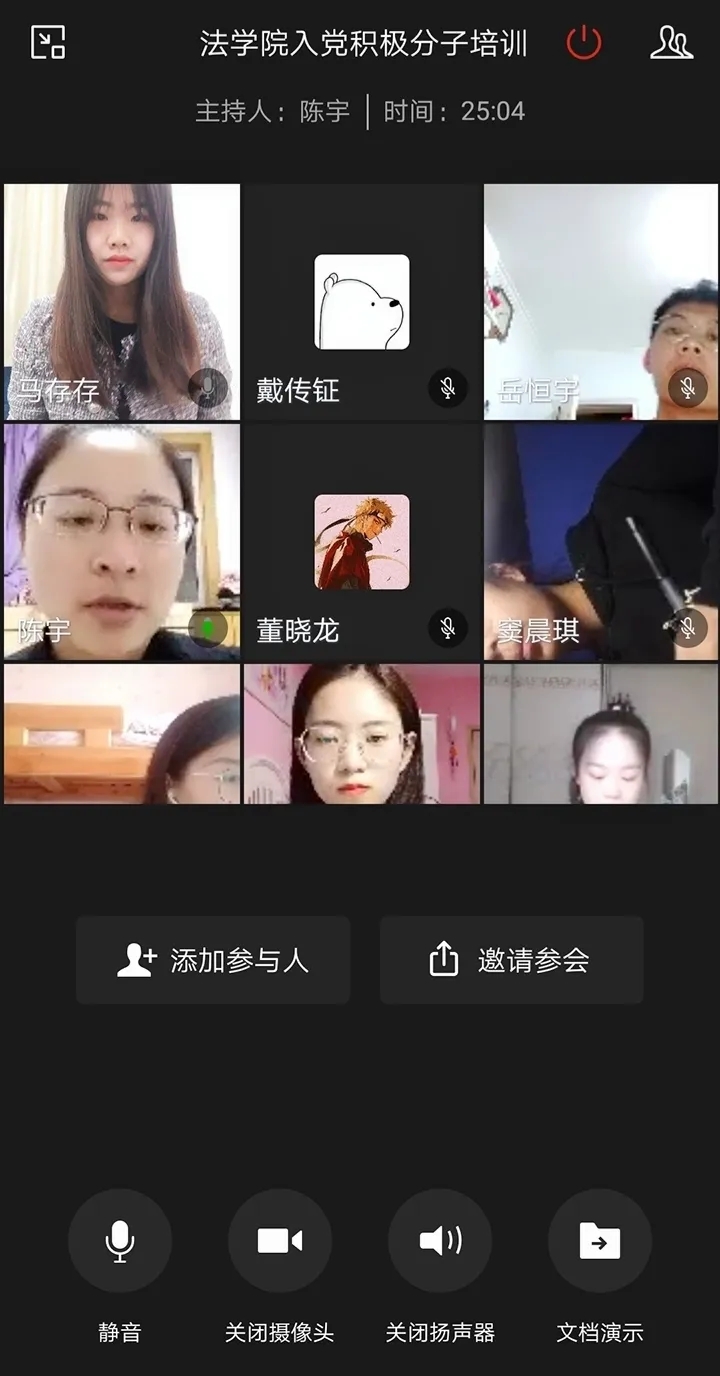Disable speaker via 关闭扬声器
720x1376 pixels.
[x=440, y=1241]
